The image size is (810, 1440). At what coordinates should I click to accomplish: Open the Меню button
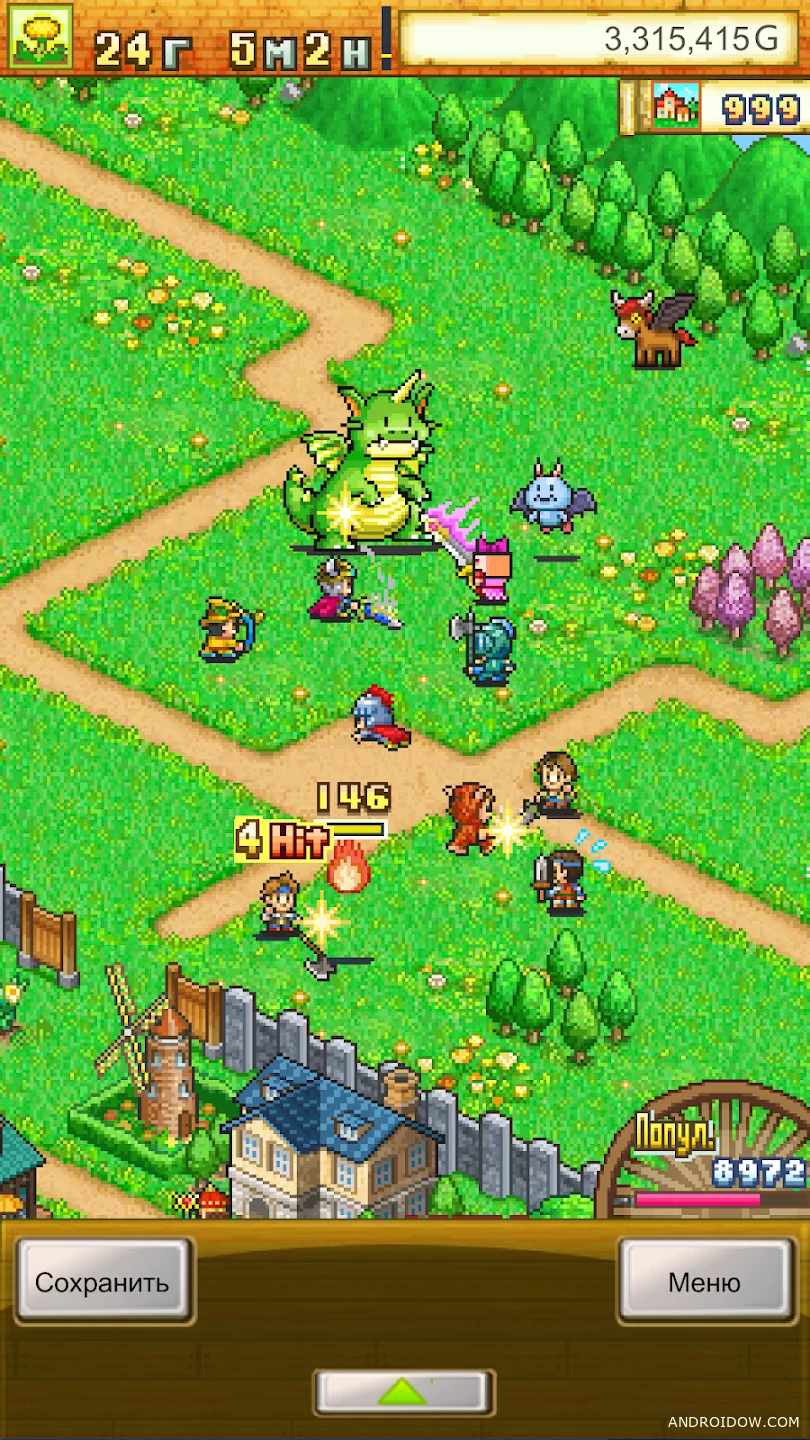click(x=704, y=1282)
